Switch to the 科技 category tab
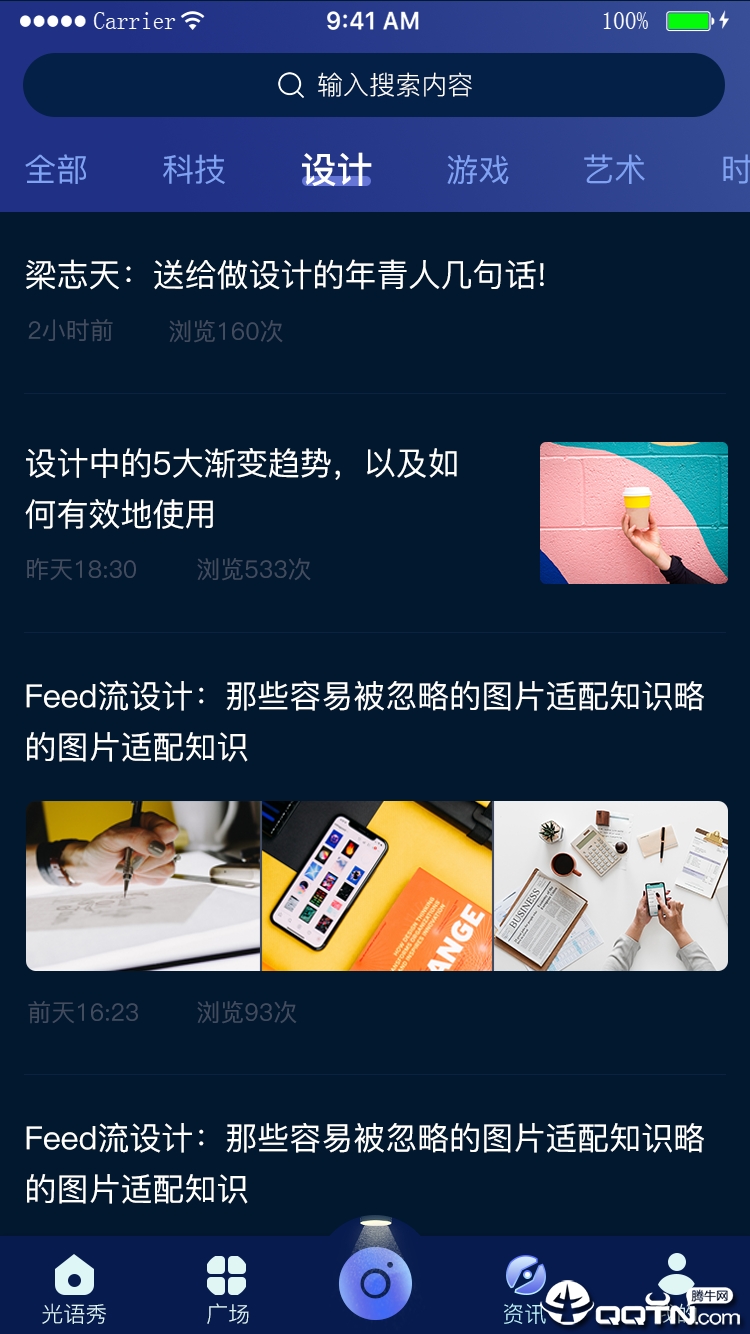 (x=194, y=170)
